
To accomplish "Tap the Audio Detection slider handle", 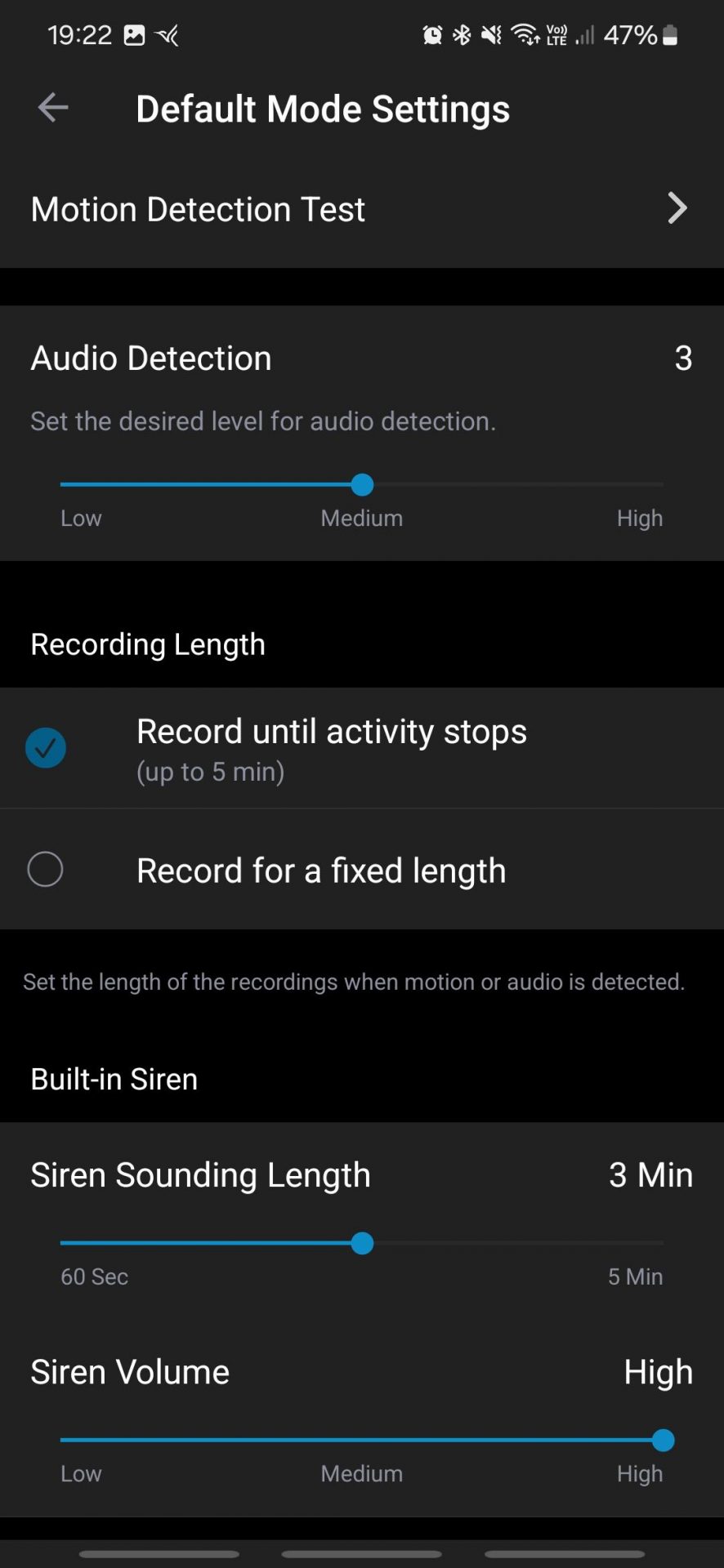I will (x=362, y=485).
